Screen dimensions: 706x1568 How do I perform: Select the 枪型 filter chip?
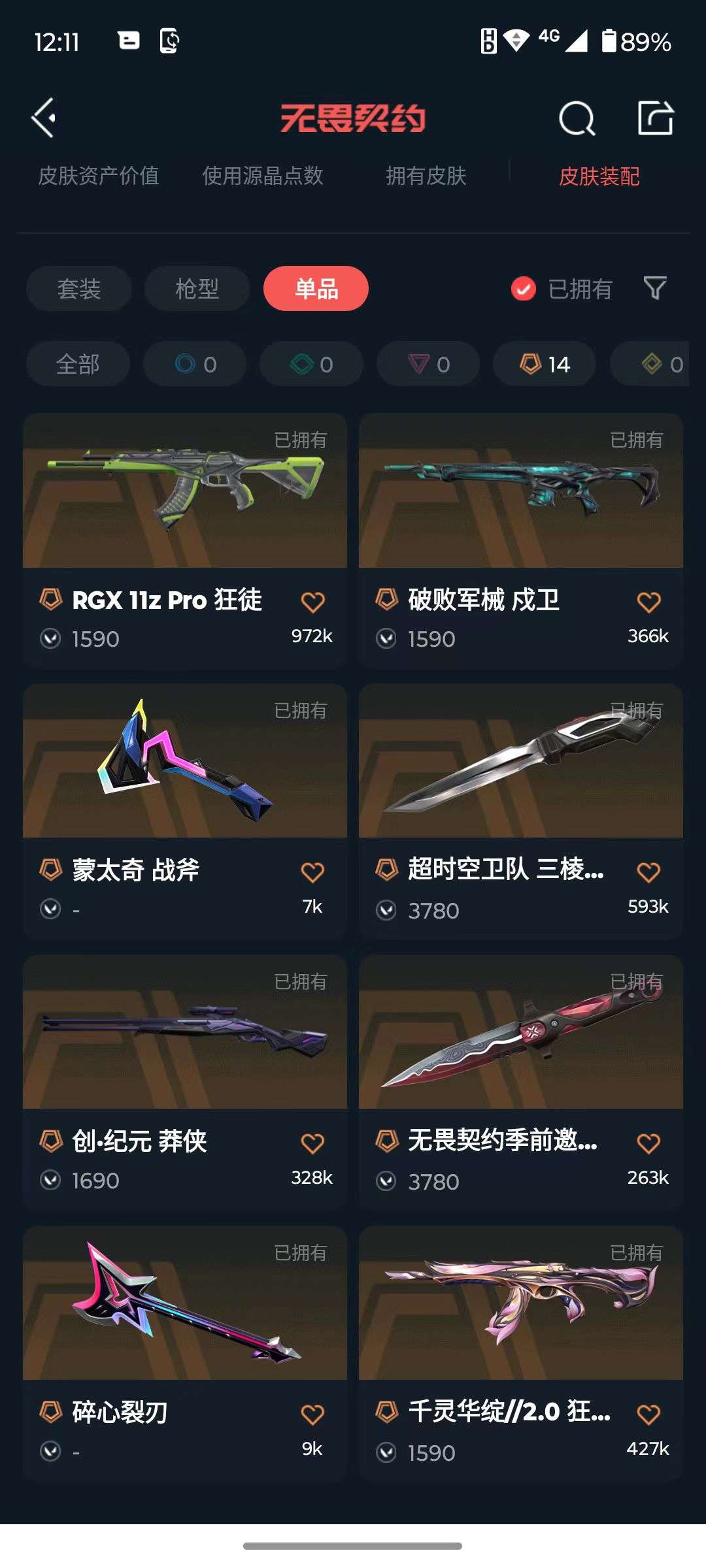tap(197, 288)
